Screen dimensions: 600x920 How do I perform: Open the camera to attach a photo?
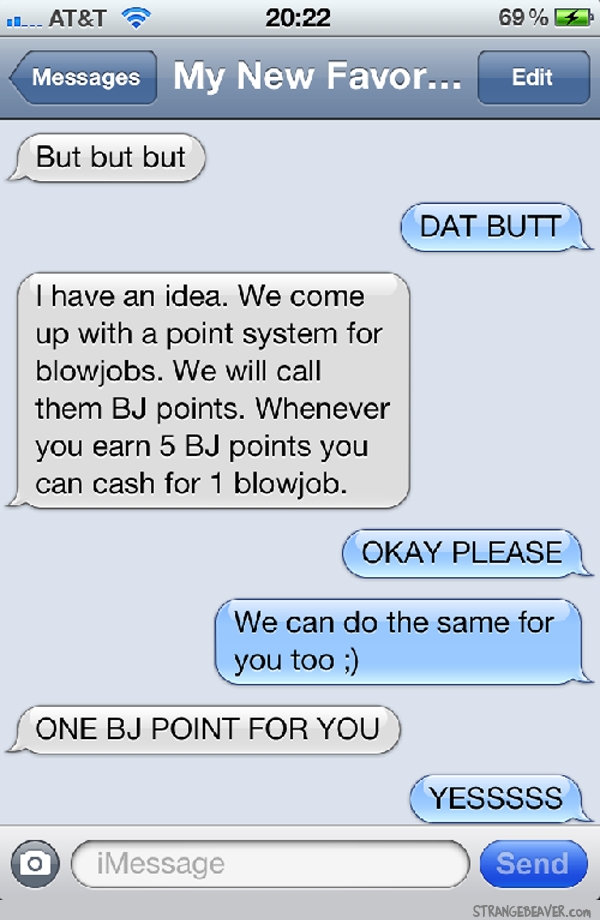[36, 863]
